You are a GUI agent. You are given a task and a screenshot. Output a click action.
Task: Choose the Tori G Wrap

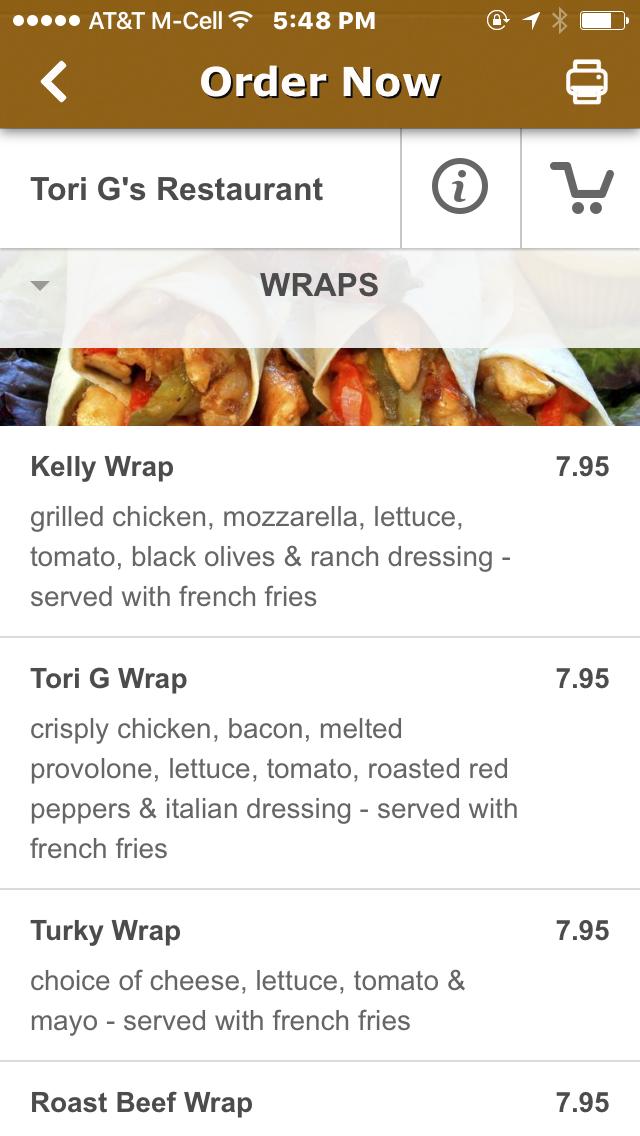[x=319, y=763]
